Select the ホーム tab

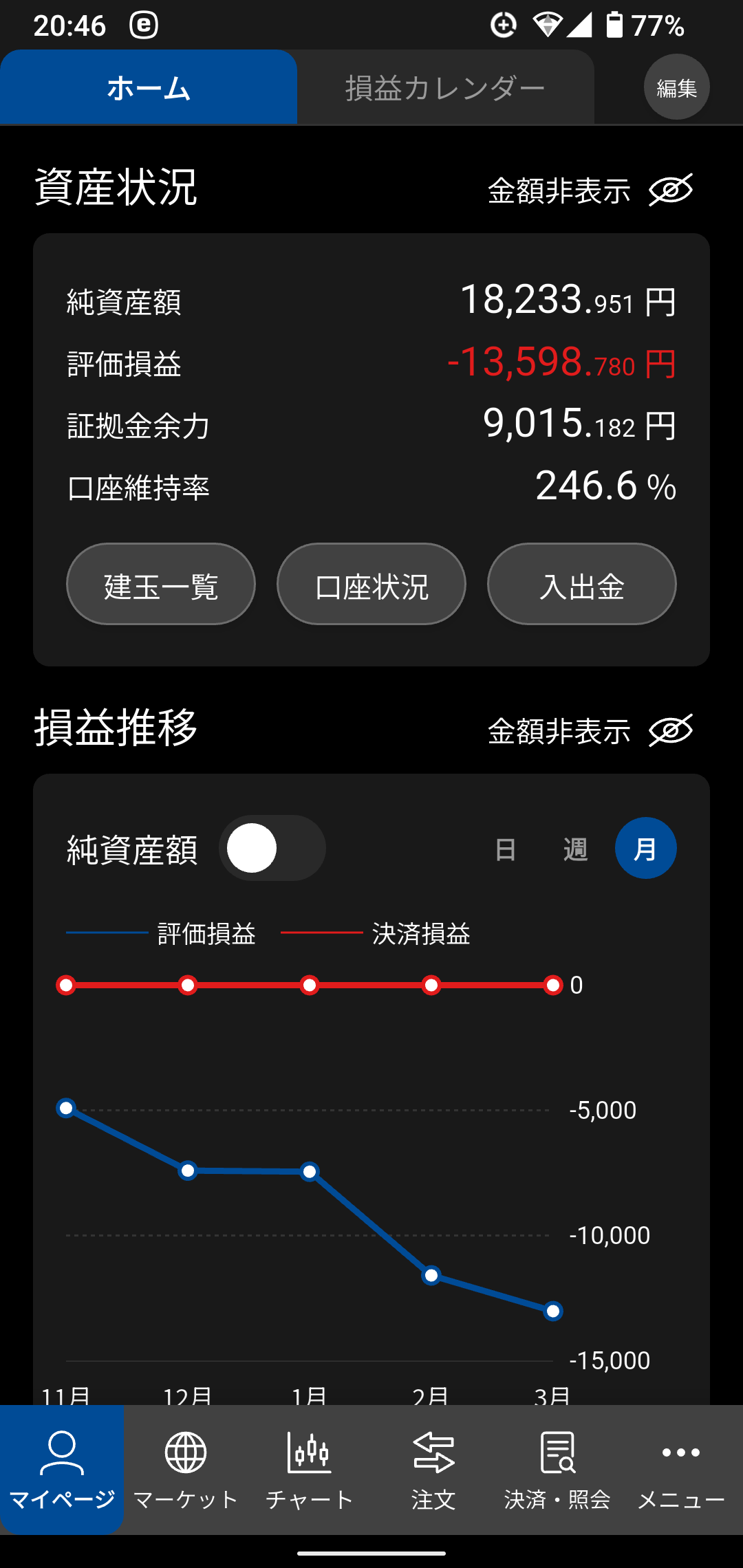tap(149, 88)
